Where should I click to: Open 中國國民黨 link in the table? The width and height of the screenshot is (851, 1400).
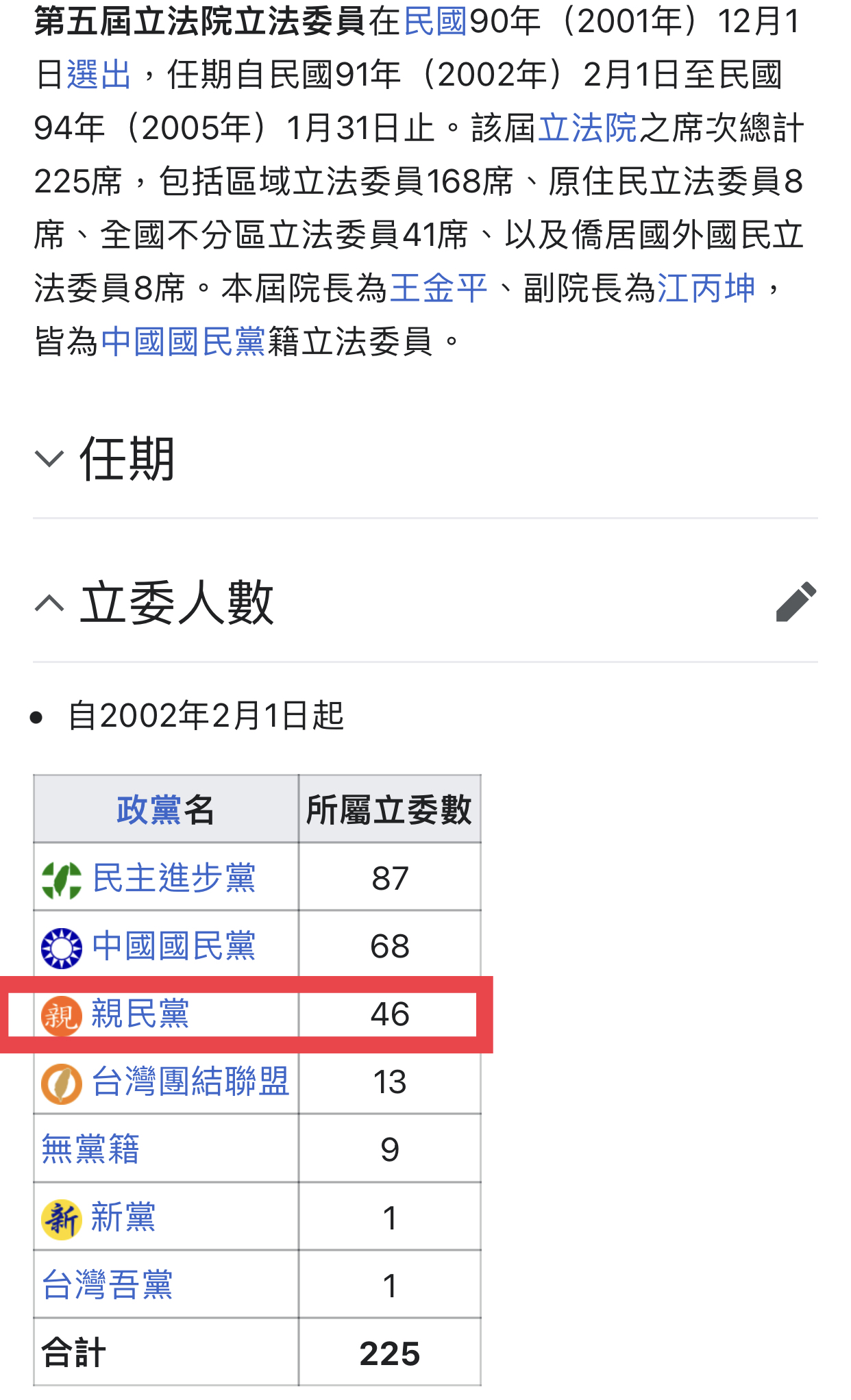[174, 946]
